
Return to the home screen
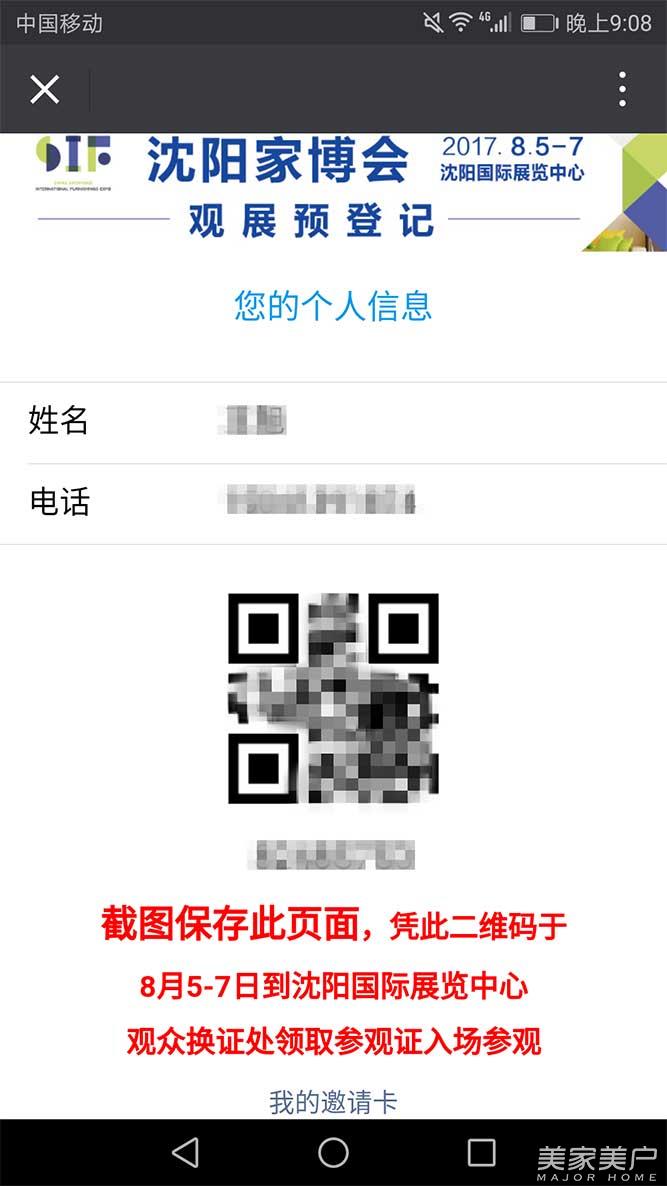pos(333,1153)
